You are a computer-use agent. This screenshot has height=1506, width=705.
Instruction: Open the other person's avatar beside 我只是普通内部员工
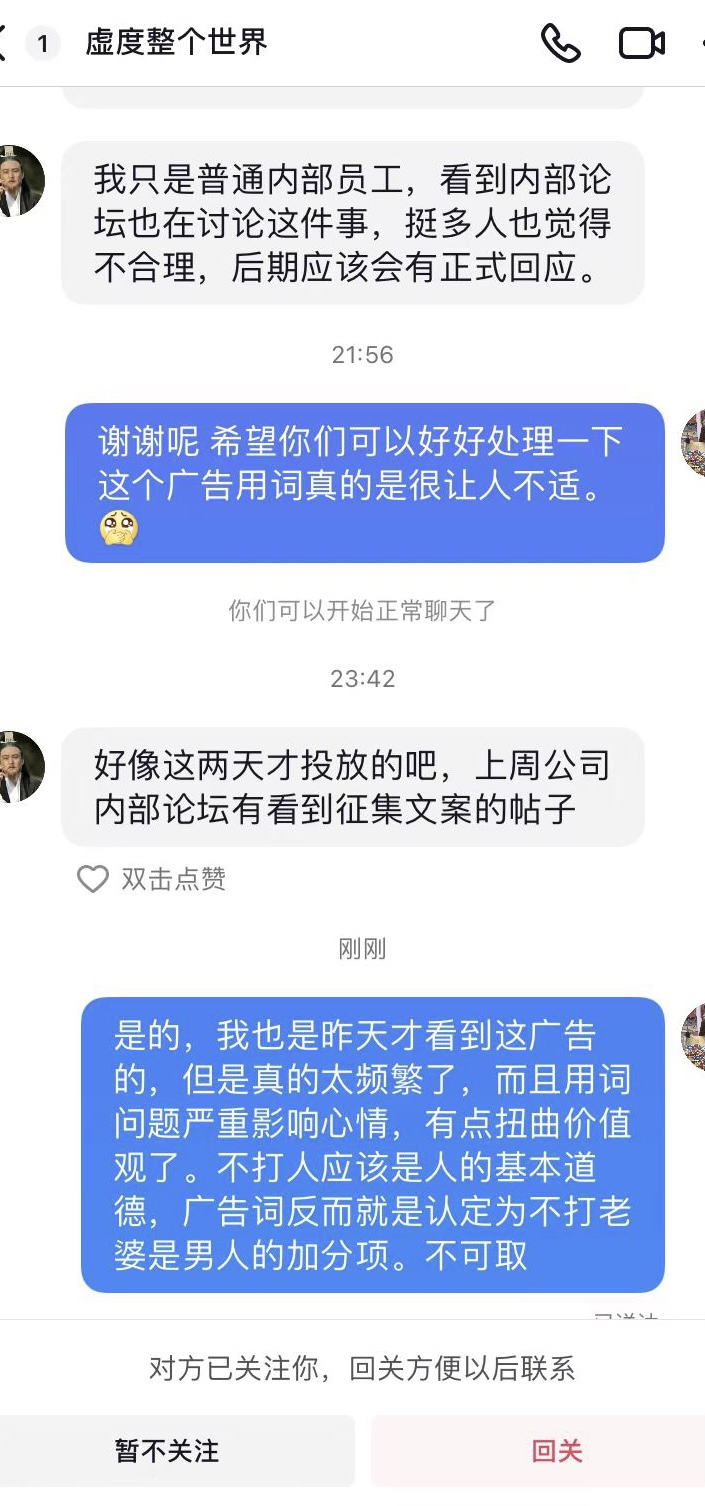[x=18, y=181]
